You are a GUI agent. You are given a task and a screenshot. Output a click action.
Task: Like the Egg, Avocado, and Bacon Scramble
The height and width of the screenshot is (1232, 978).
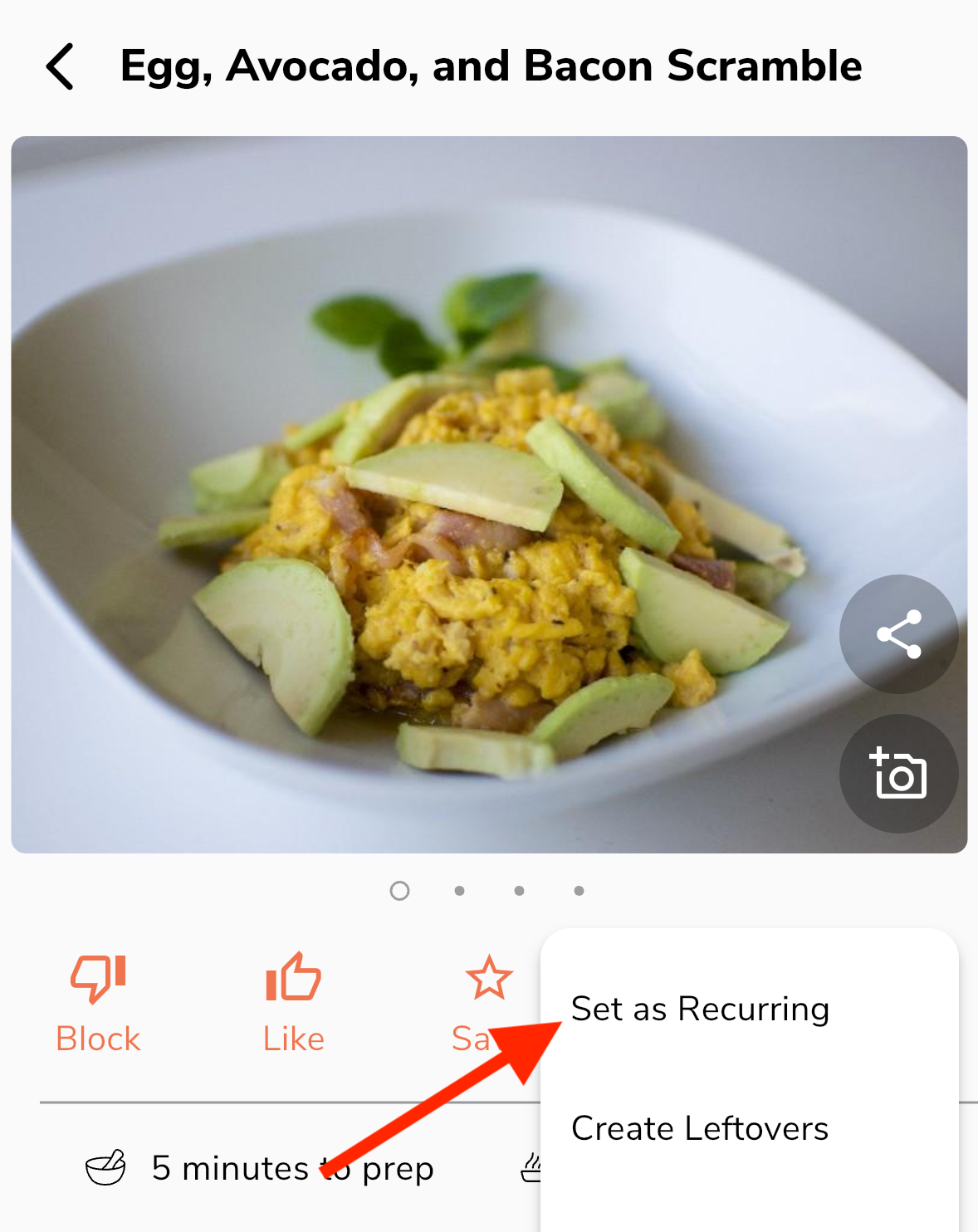click(293, 1003)
